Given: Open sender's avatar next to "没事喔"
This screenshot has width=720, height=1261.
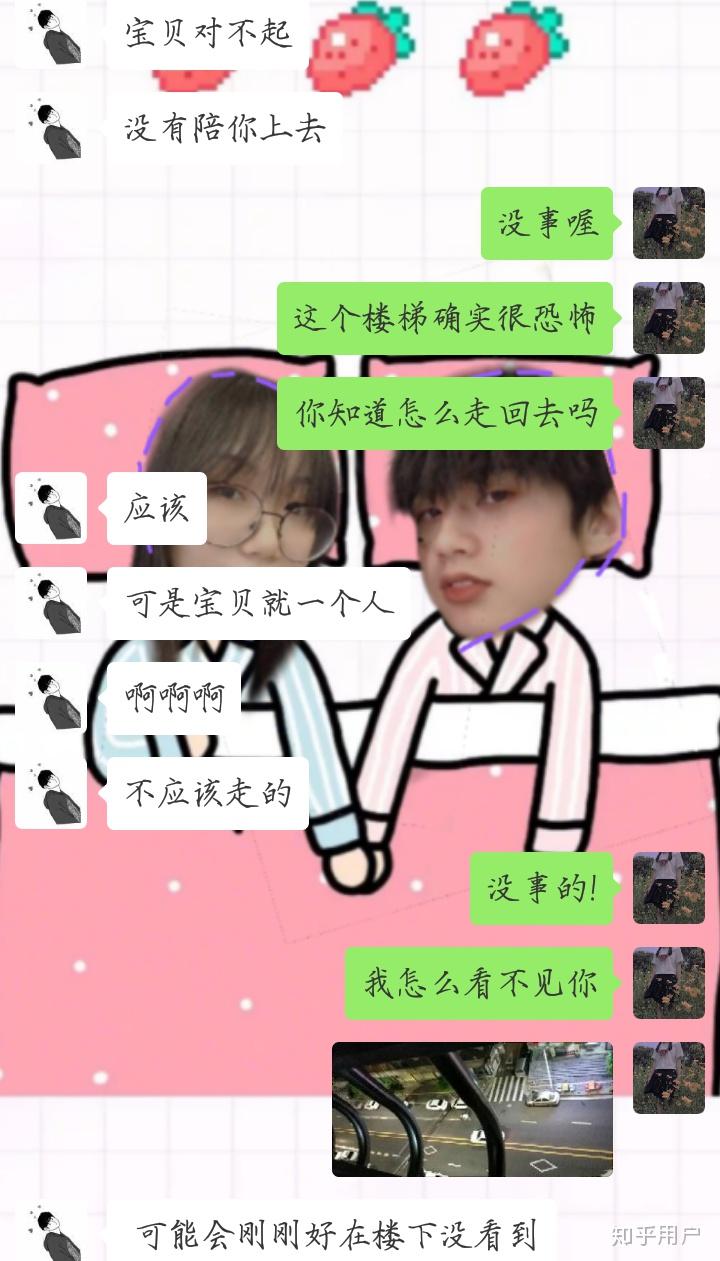Looking at the screenshot, I should point(668,222).
